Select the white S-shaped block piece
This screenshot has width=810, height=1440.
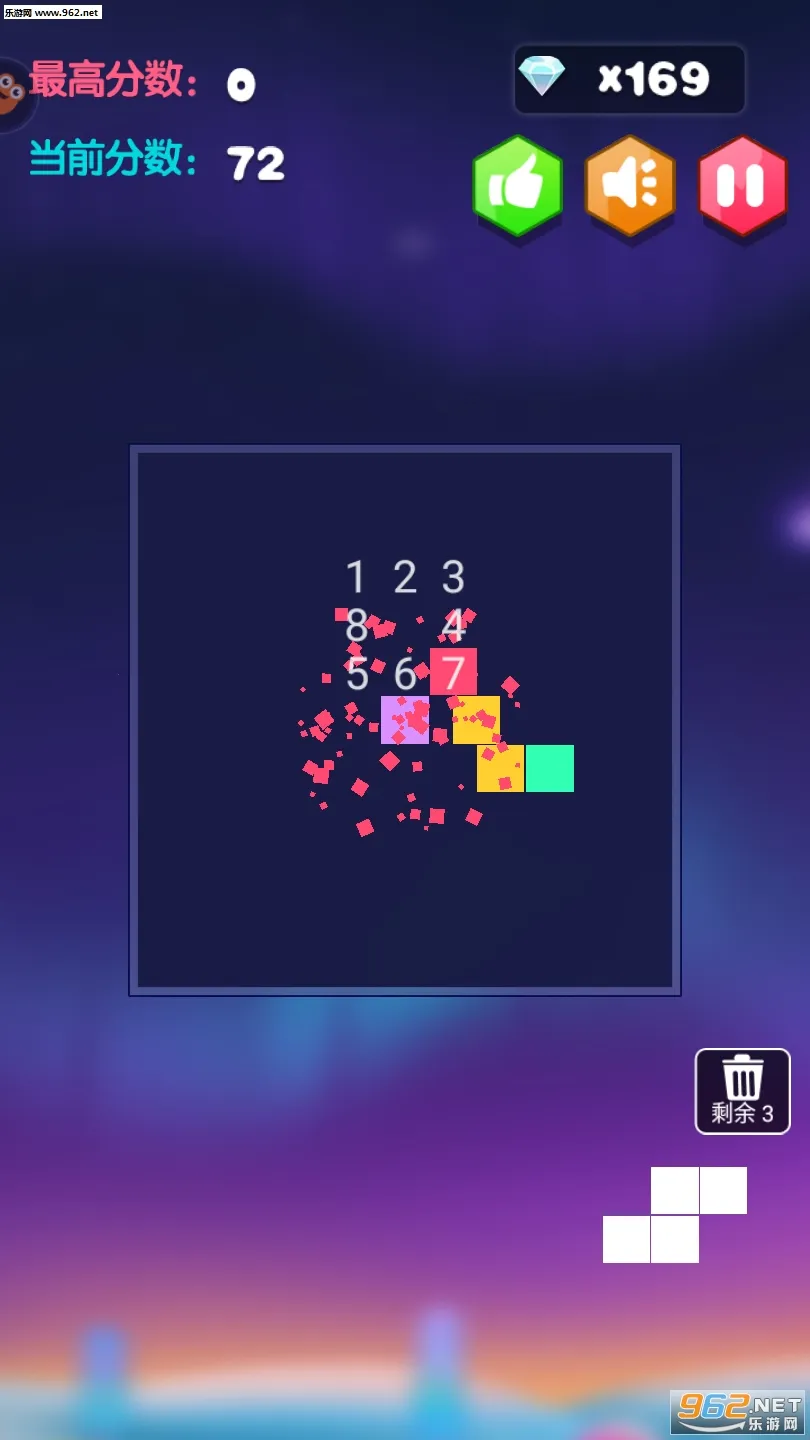point(675,1214)
